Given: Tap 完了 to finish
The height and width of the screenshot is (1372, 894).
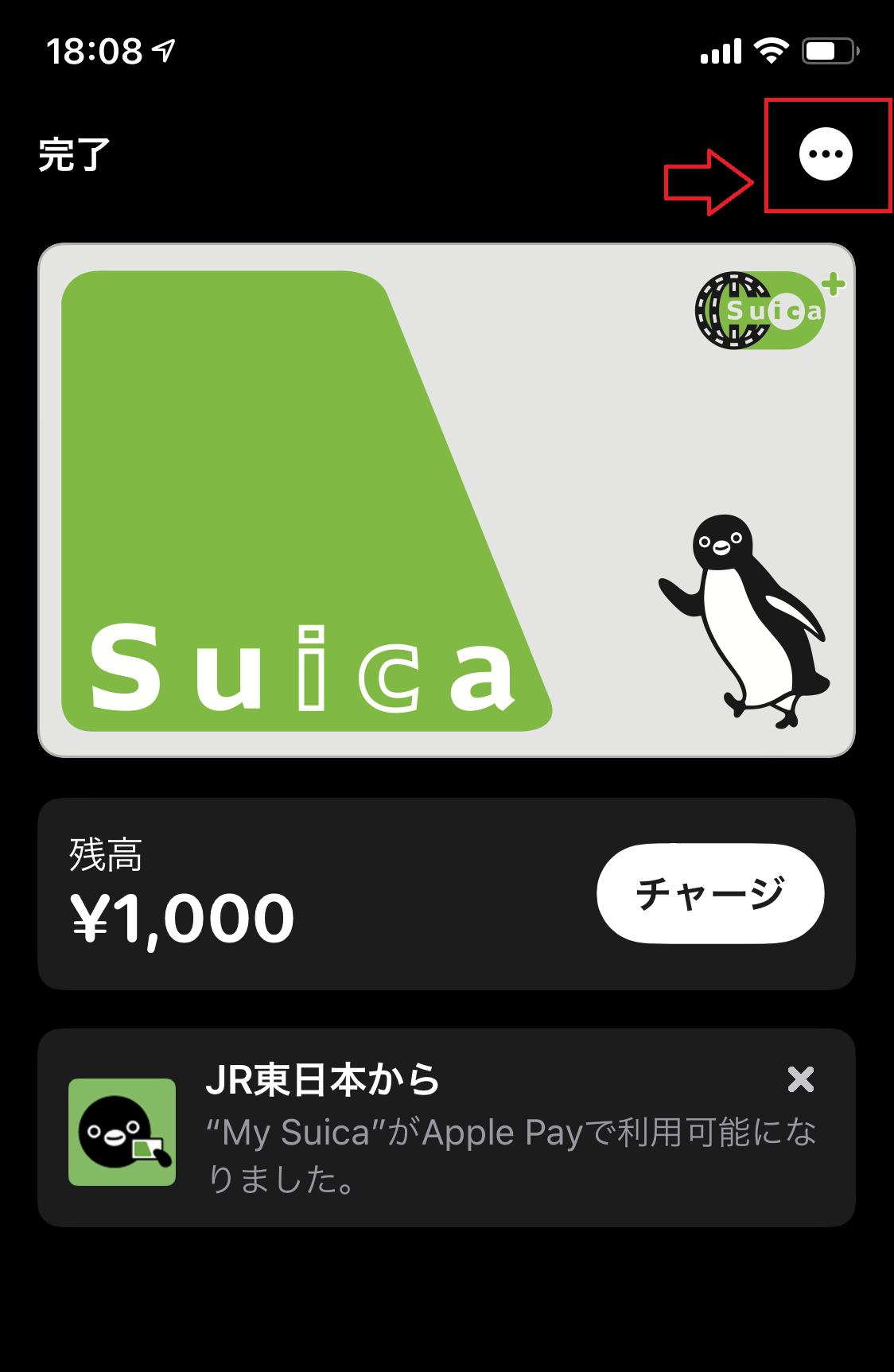Looking at the screenshot, I should (74, 154).
